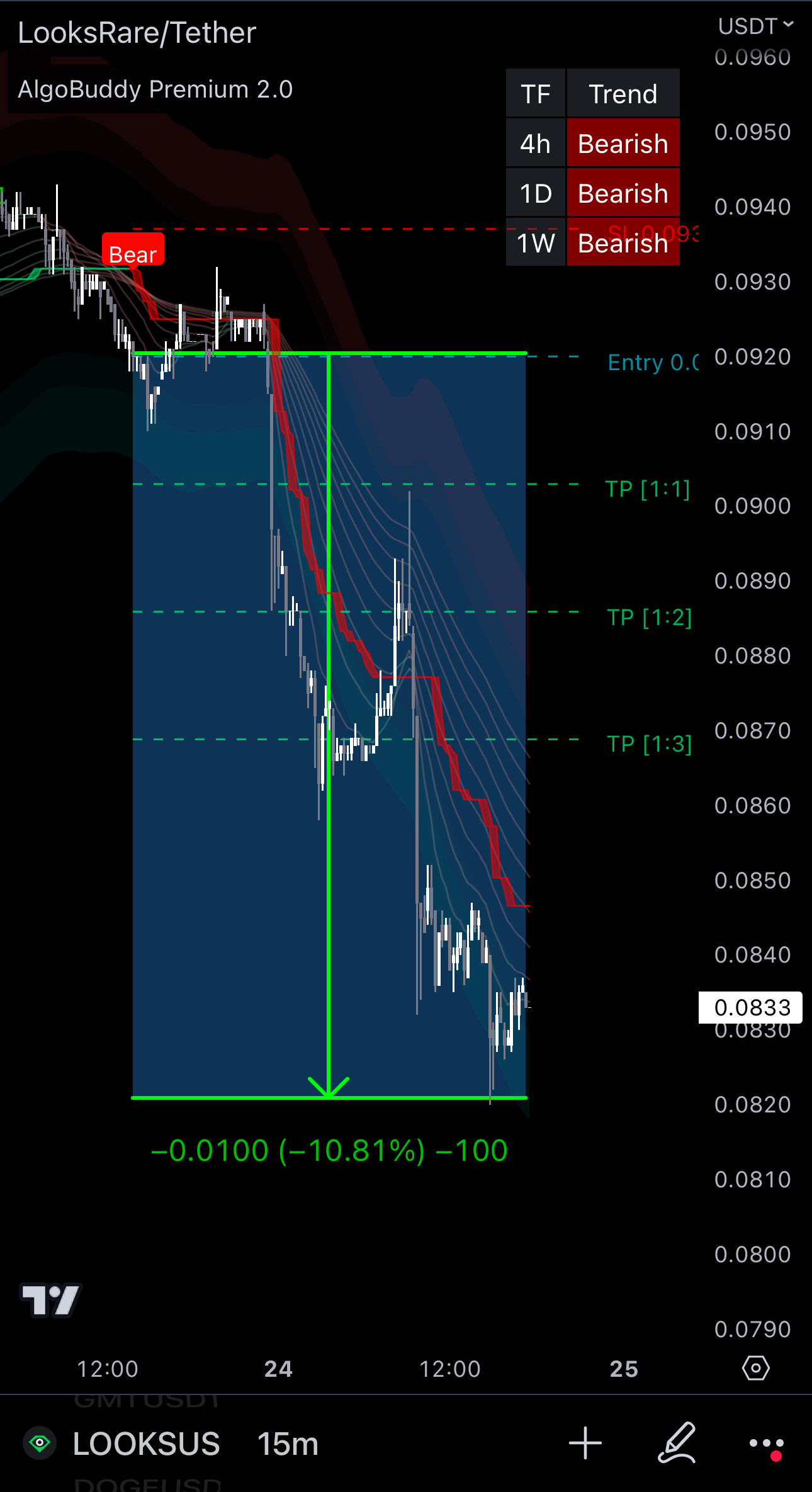Open the USDT currency dropdown
This screenshot has height=1492, width=812.
[x=755, y=26]
